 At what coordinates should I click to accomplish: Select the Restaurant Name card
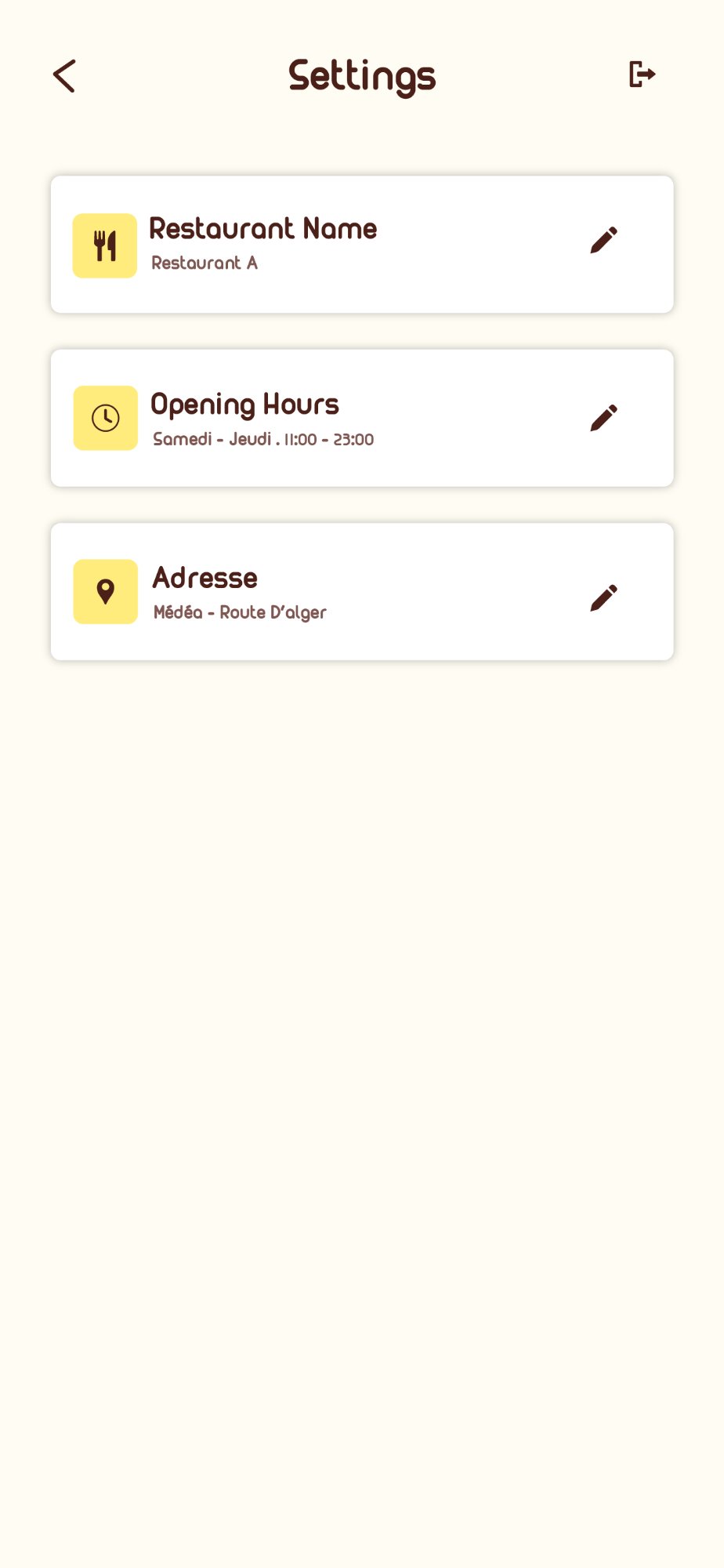click(x=362, y=244)
